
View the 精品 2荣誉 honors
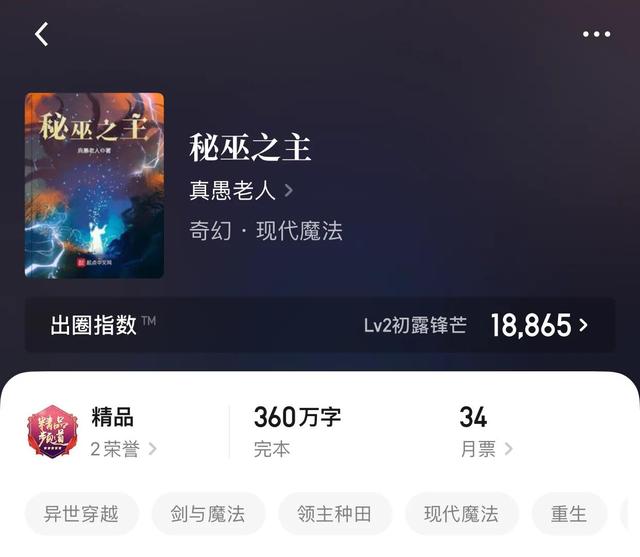pos(122,433)
